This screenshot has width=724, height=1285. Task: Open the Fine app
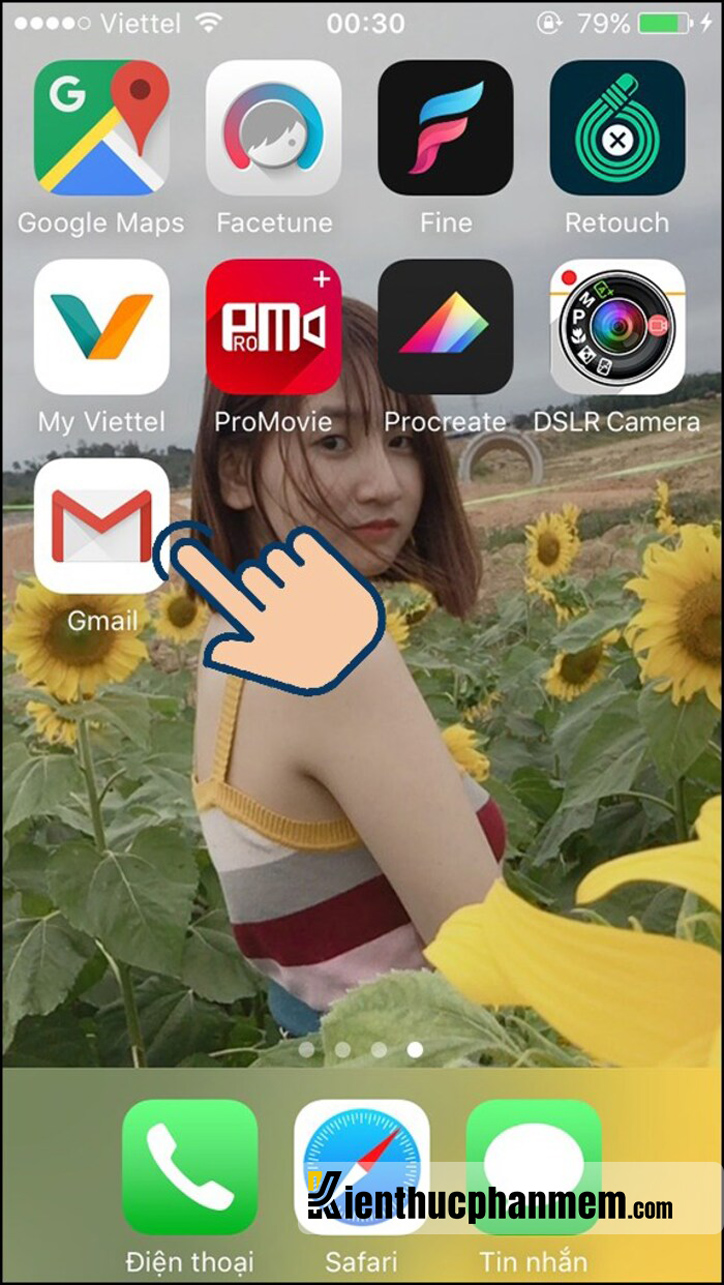point(445,127)
